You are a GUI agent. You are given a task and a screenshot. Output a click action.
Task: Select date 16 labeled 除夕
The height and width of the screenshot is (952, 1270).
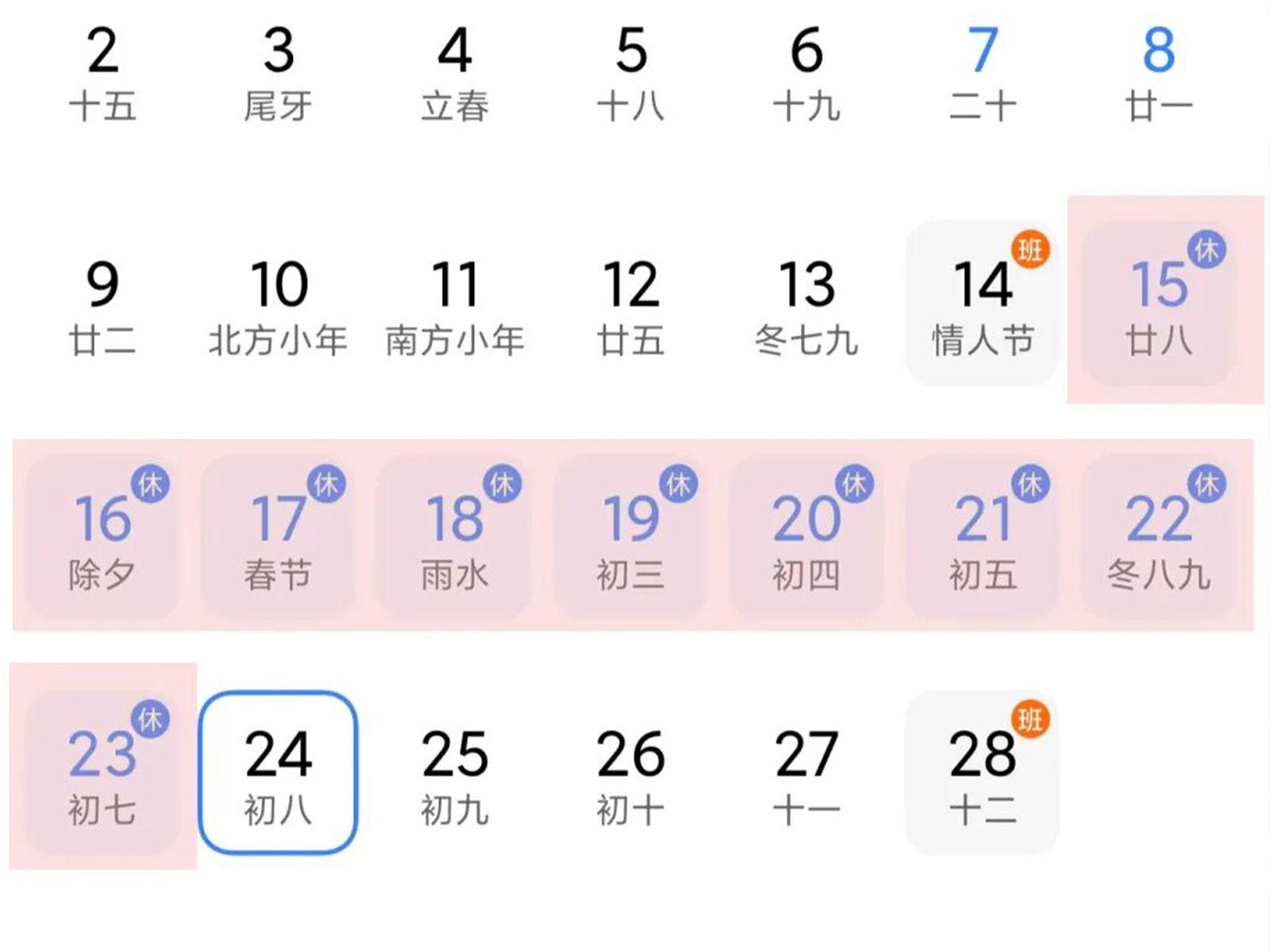[102, 538]
